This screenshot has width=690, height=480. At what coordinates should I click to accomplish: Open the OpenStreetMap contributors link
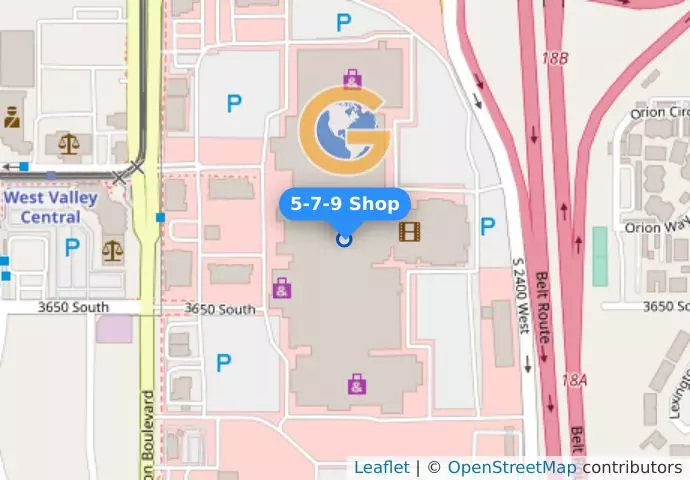[x=511, y=467]
